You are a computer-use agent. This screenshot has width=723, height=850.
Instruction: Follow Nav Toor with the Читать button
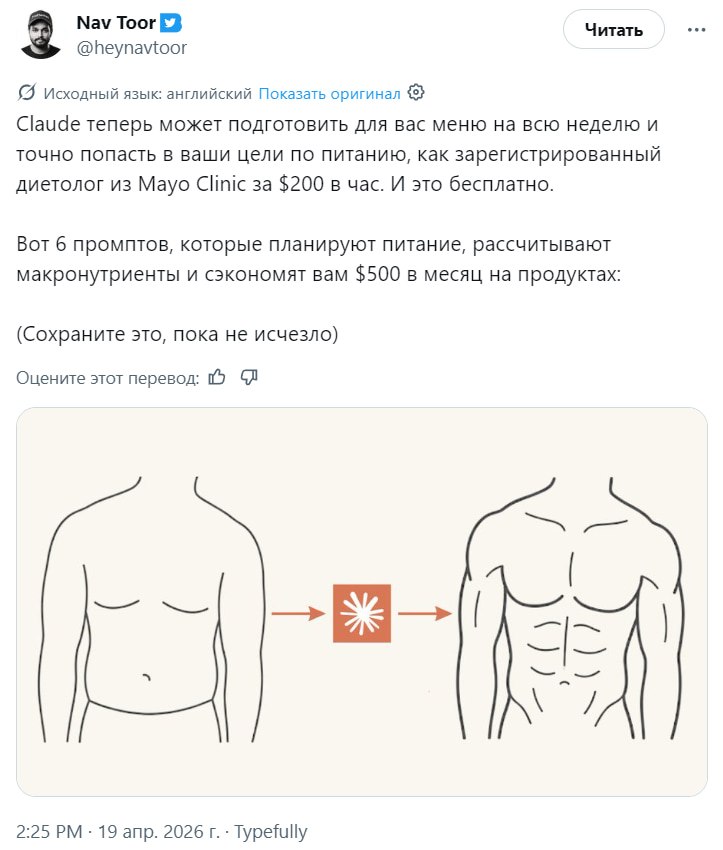point(613,30)
